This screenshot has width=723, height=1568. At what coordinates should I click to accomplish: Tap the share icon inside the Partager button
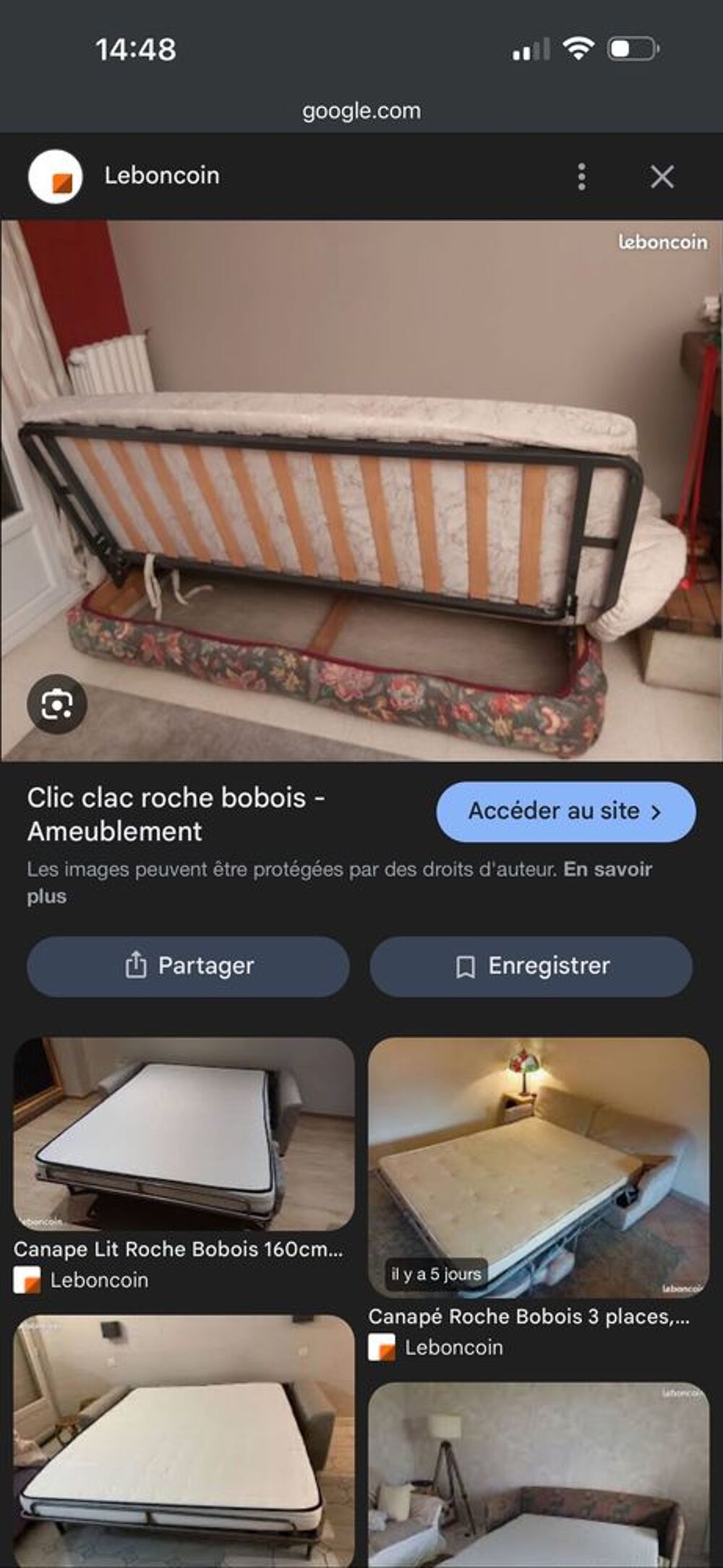pyautogui.click(x=136, y=966)
